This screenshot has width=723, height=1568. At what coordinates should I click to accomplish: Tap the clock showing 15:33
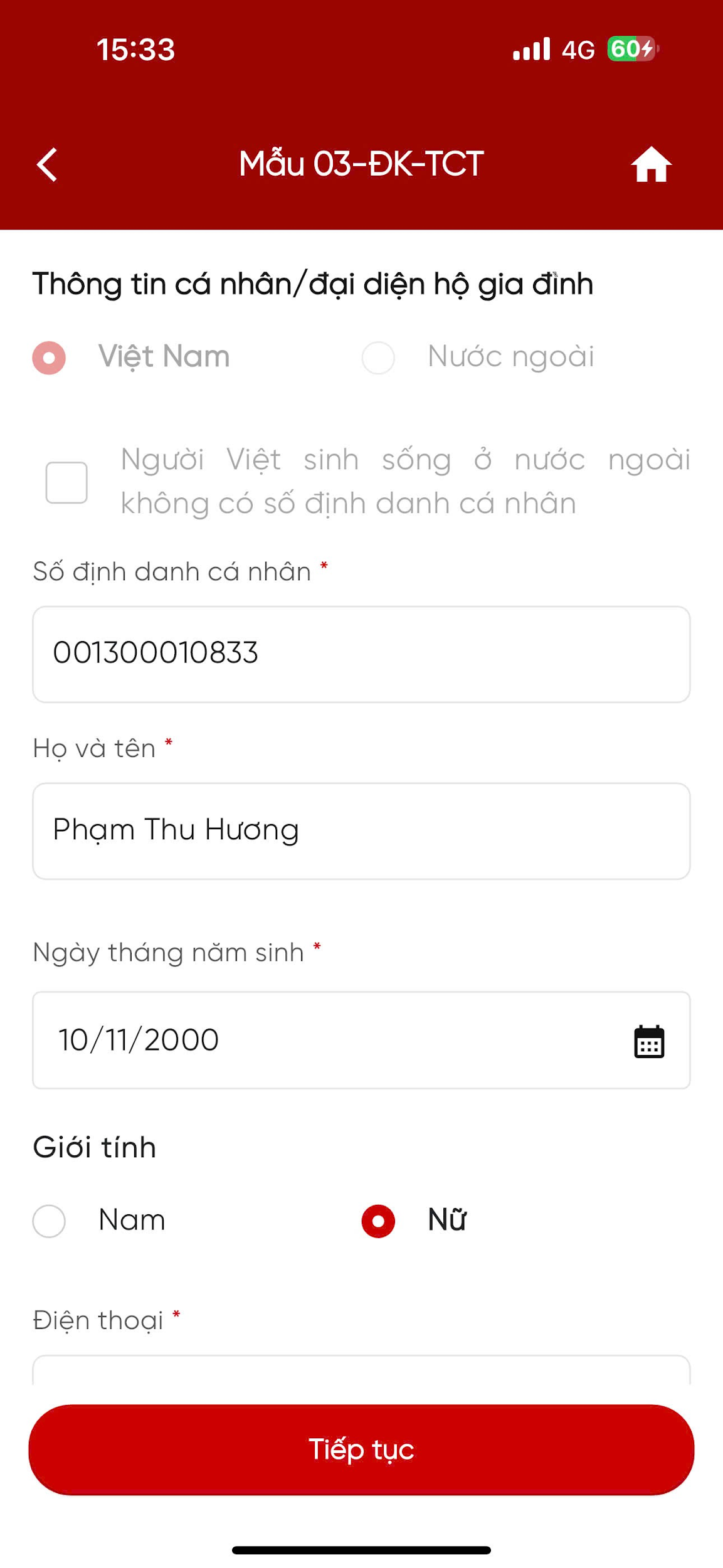[x=135, y=50]
